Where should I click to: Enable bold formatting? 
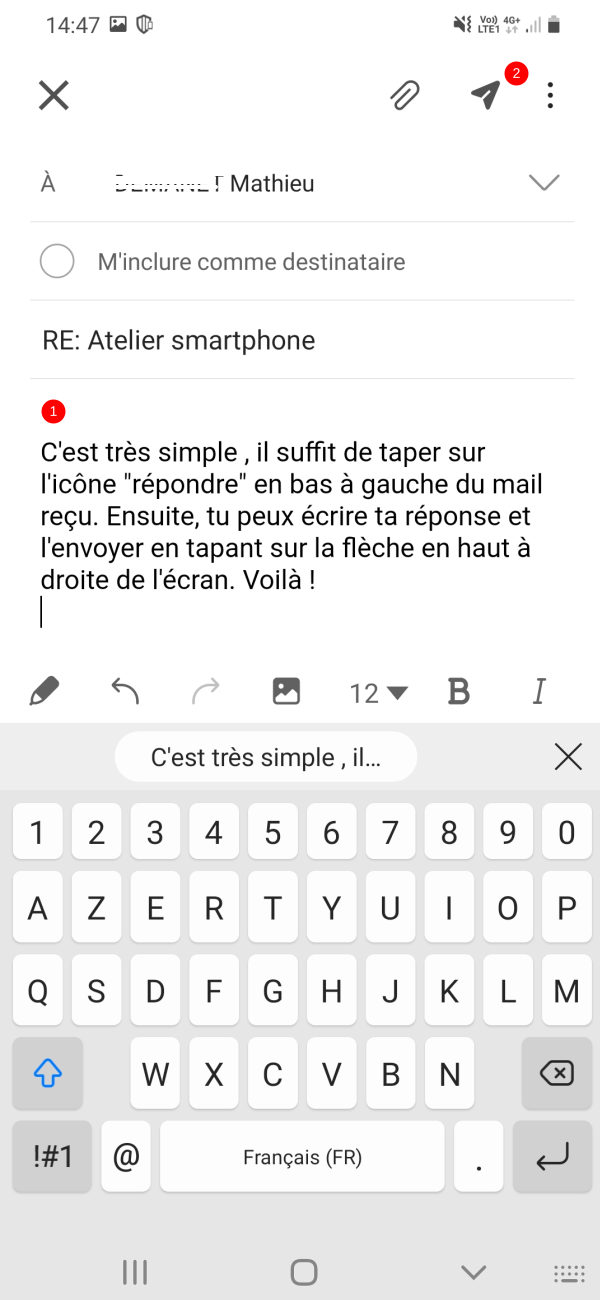459,691
